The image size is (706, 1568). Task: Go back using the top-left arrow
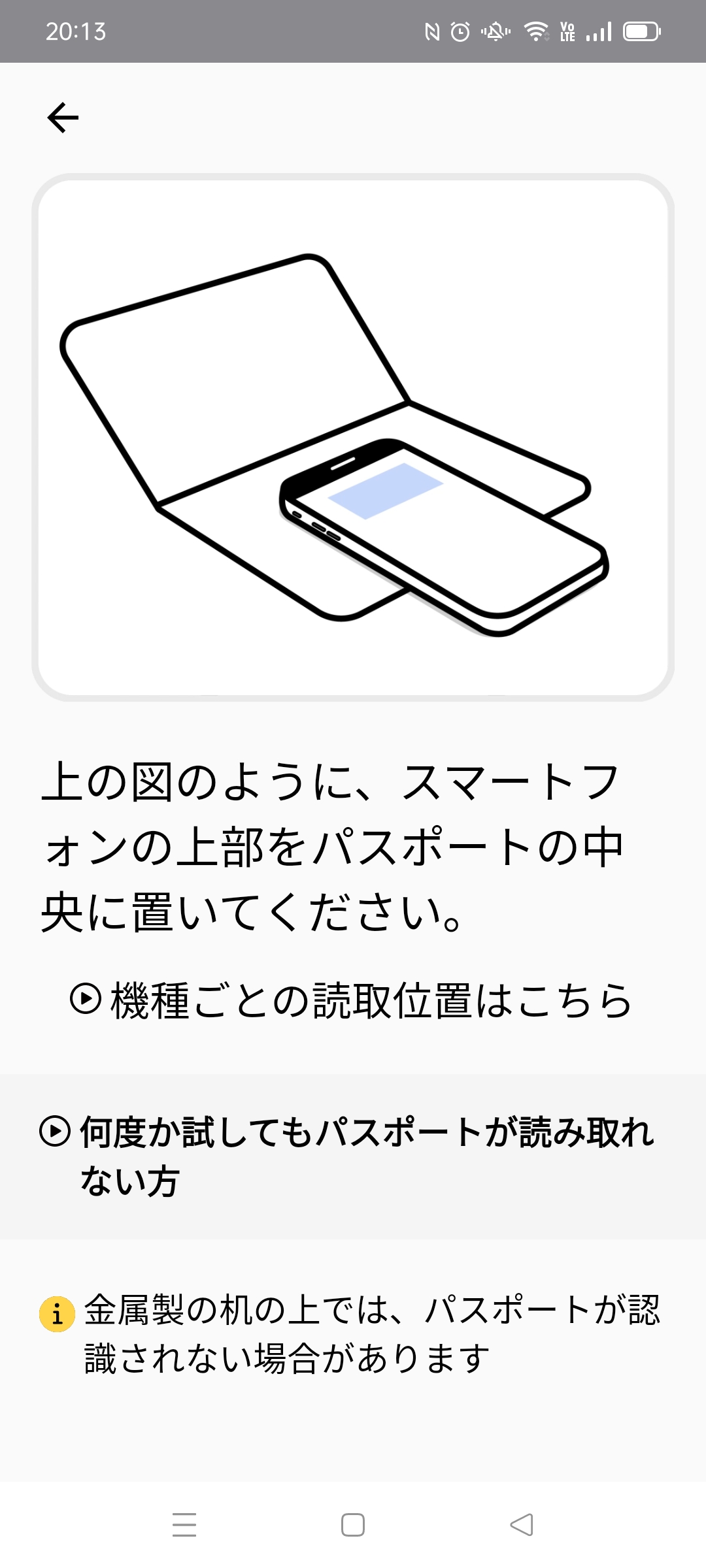click(x=63, y=118)
